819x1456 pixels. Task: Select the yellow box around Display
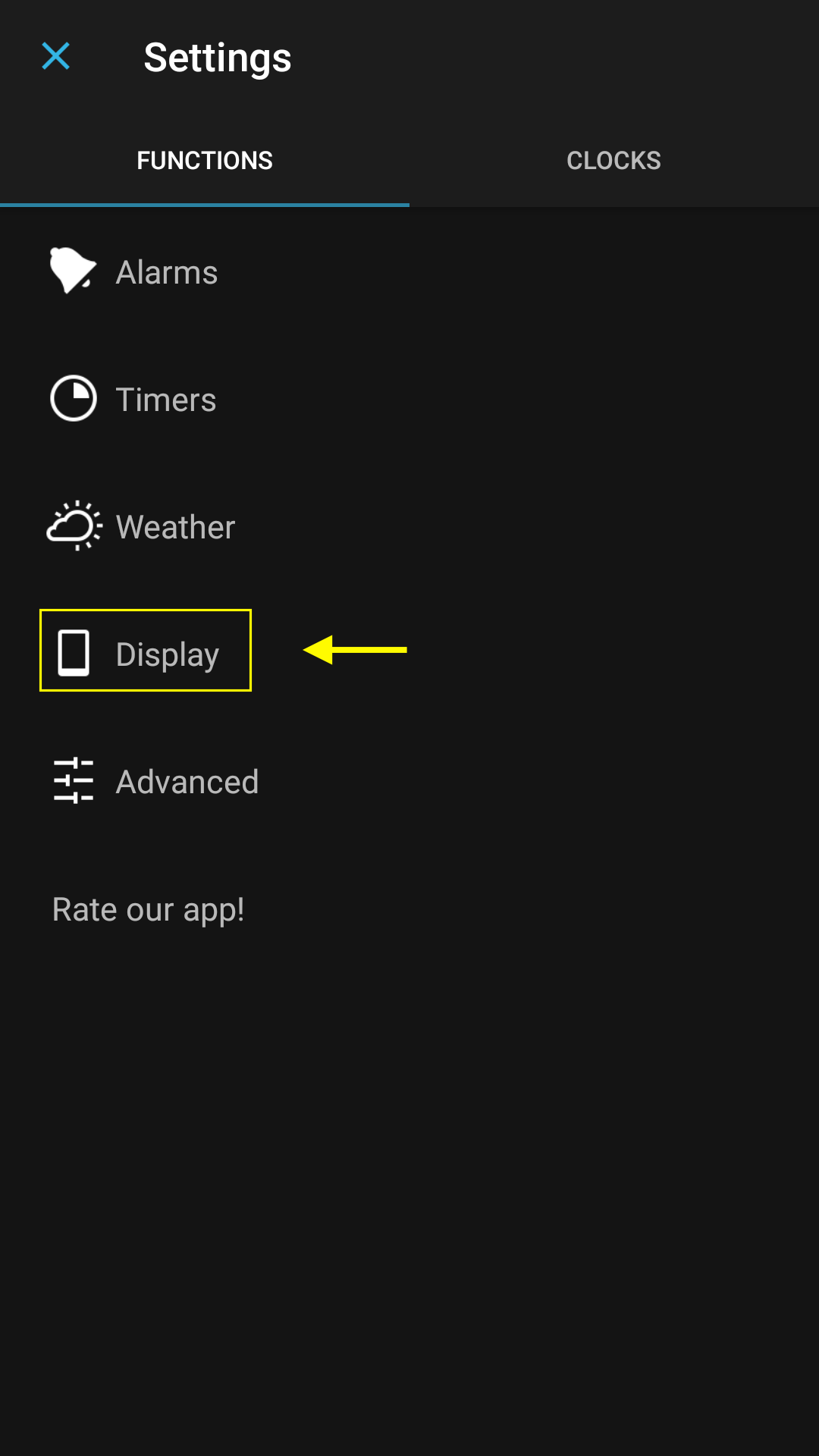coord(146,650)
